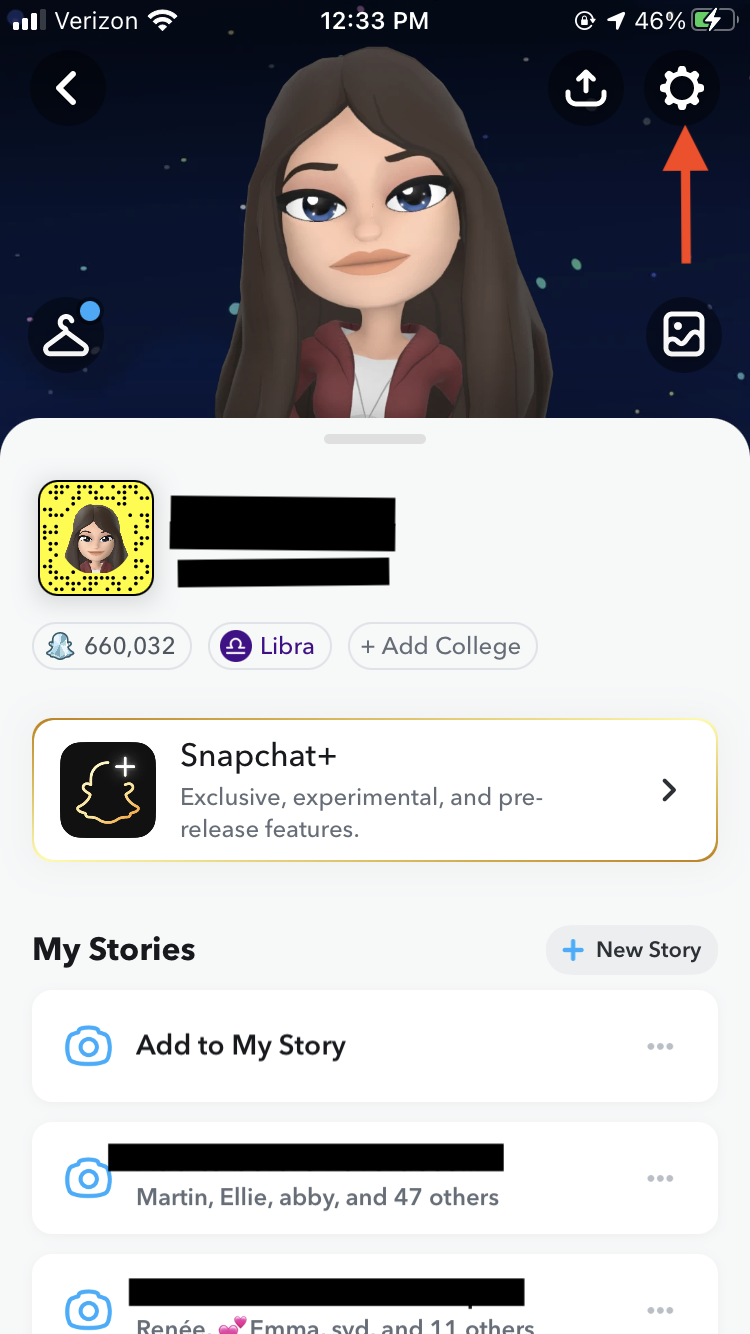The height and width of the screenshot is (1334, 750).
Task: Go back using the top-left arrow
Action: pos(67,89)
